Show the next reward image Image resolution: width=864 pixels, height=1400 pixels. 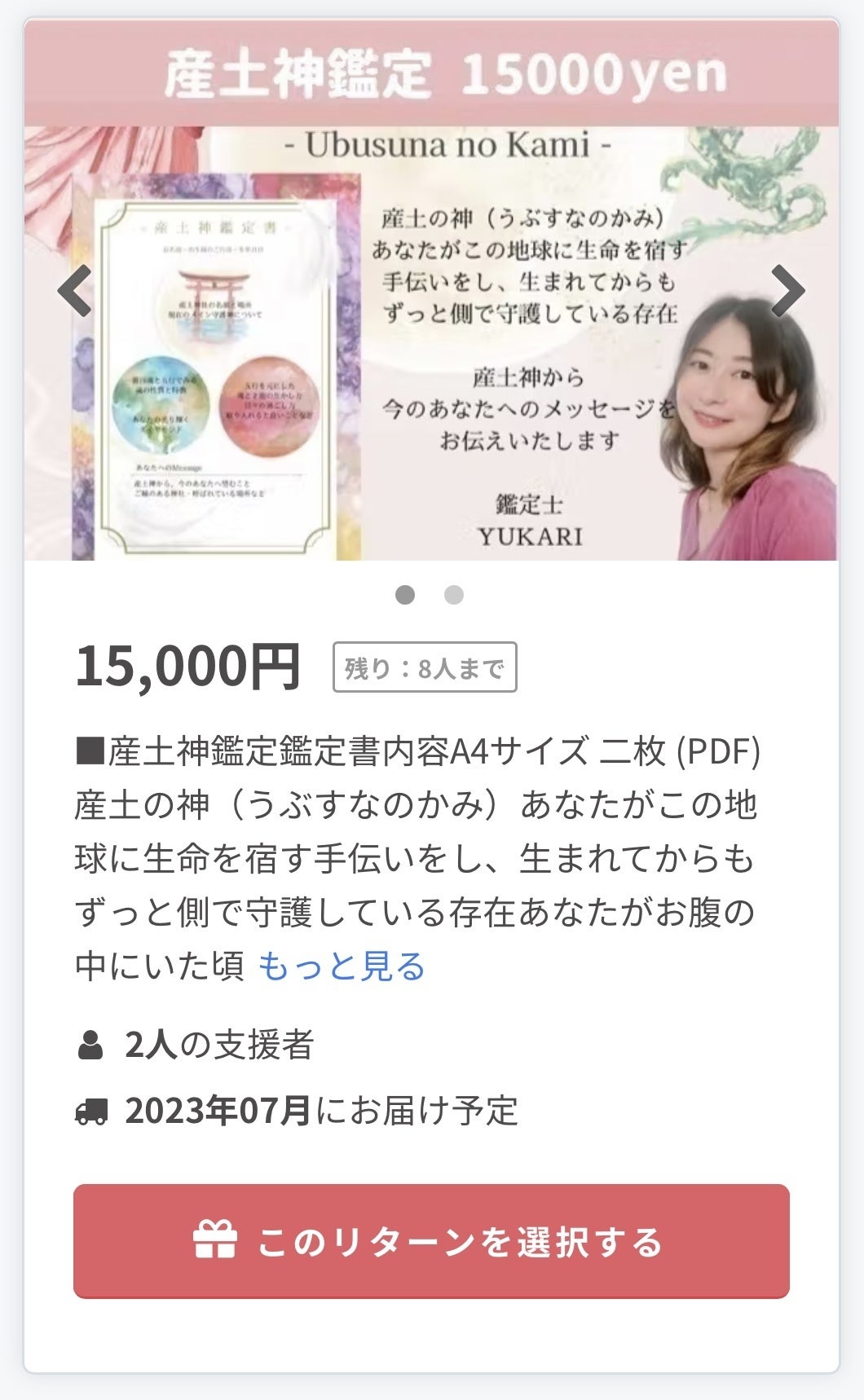point(787,291)
